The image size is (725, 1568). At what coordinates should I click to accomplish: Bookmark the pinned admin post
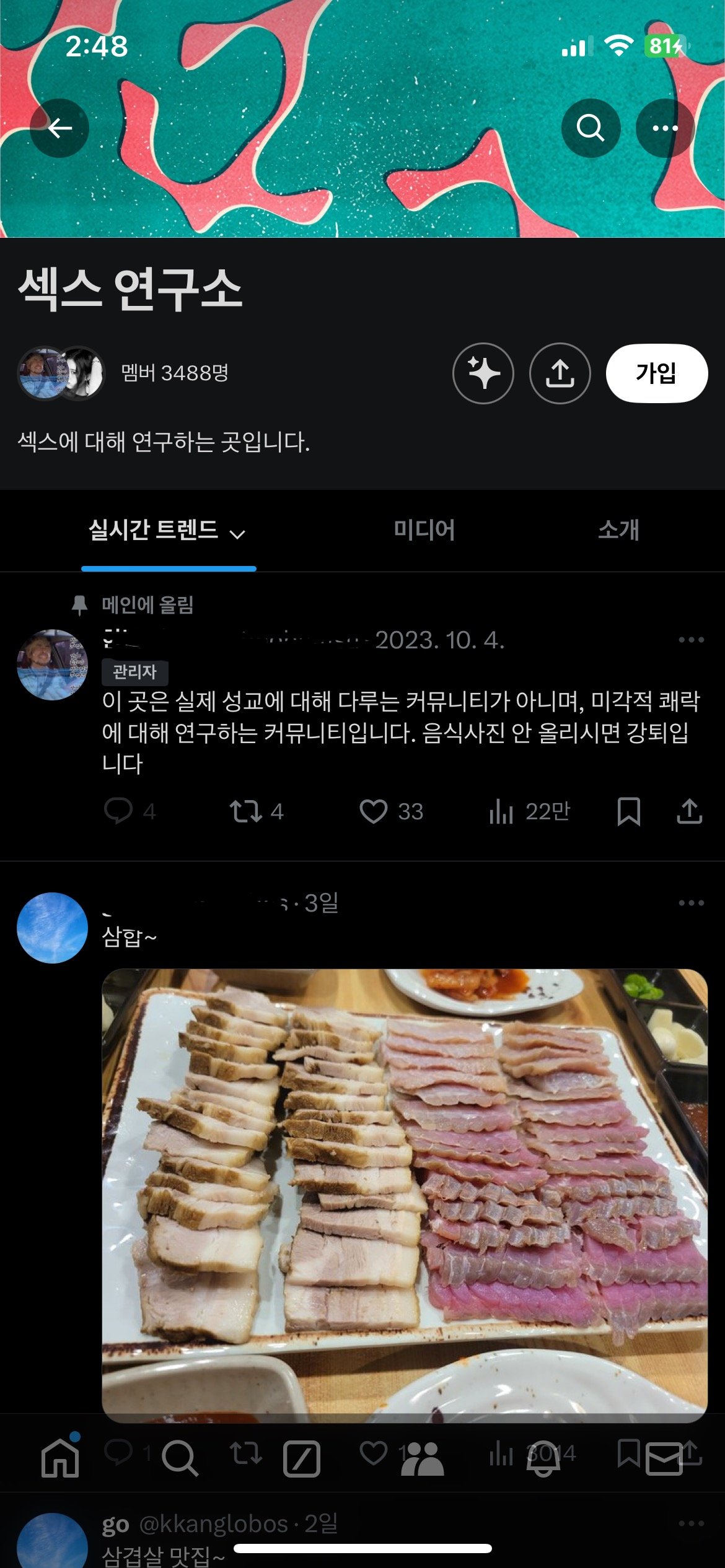coord(629,811)
